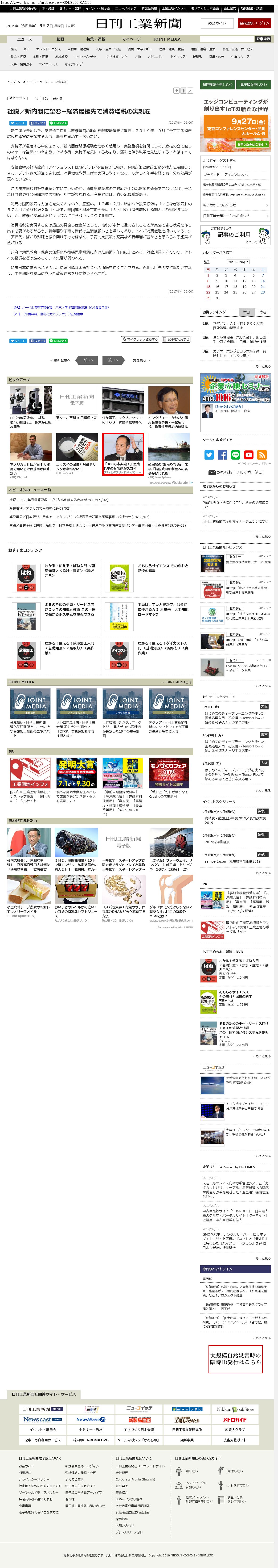
Task: Tap the 新聞購読を申し込む button
Action: [217, 85]
